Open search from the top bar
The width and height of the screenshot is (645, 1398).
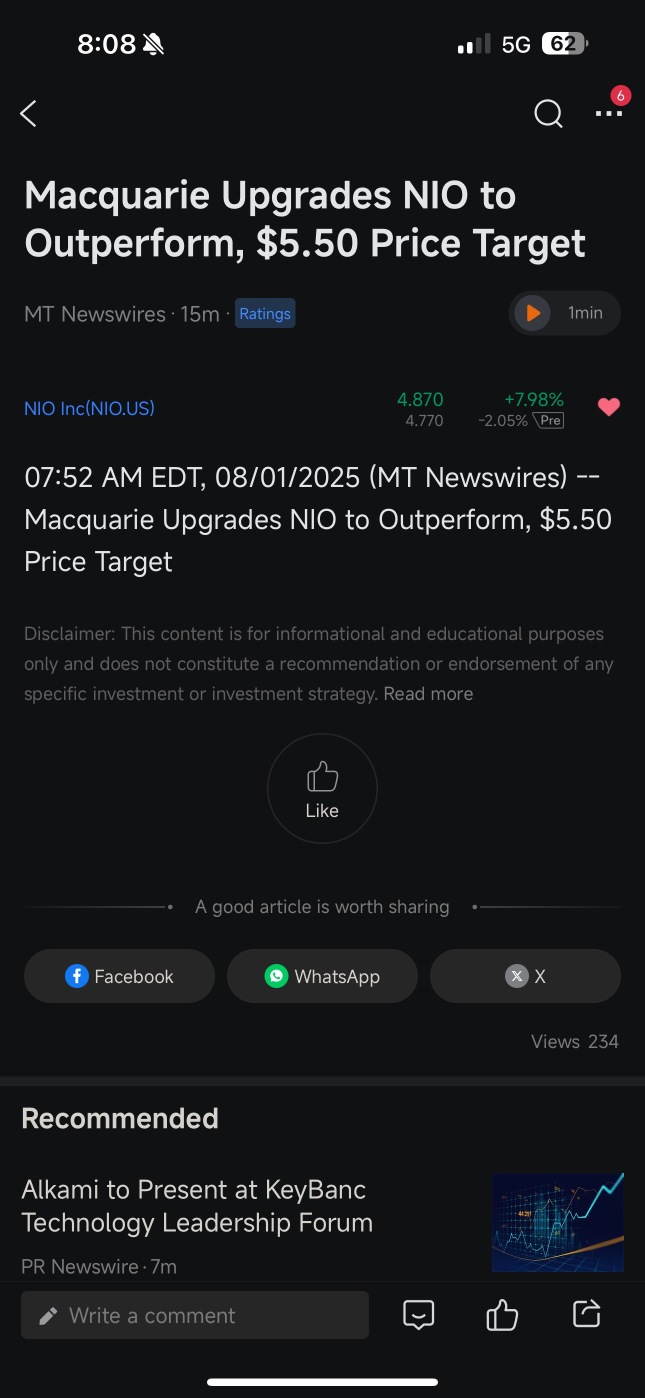(x=548, y=114)
